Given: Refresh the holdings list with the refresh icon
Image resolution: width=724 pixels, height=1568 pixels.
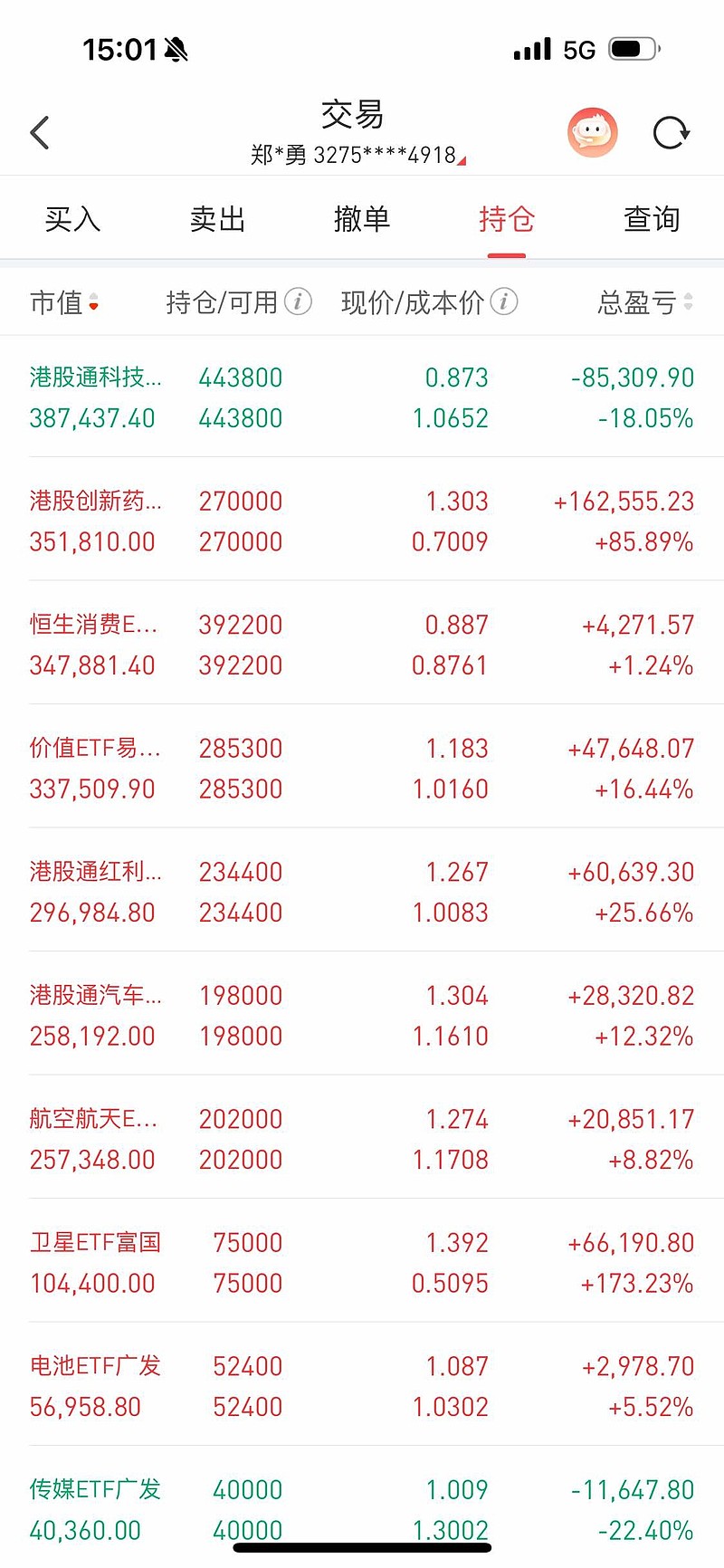Looking at the screenshot, I should click(671, 131).
